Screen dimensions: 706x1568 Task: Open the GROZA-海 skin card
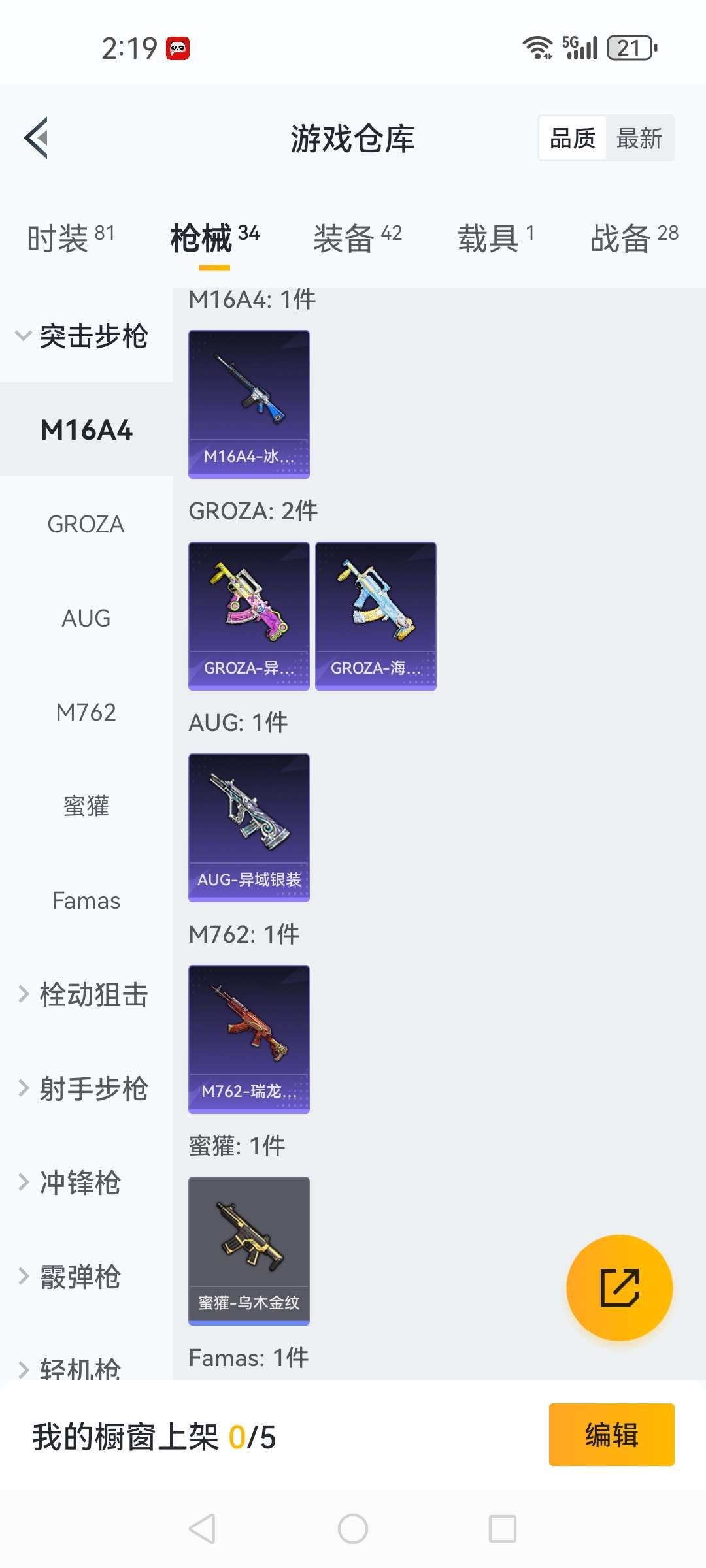(x=376, y=616)
